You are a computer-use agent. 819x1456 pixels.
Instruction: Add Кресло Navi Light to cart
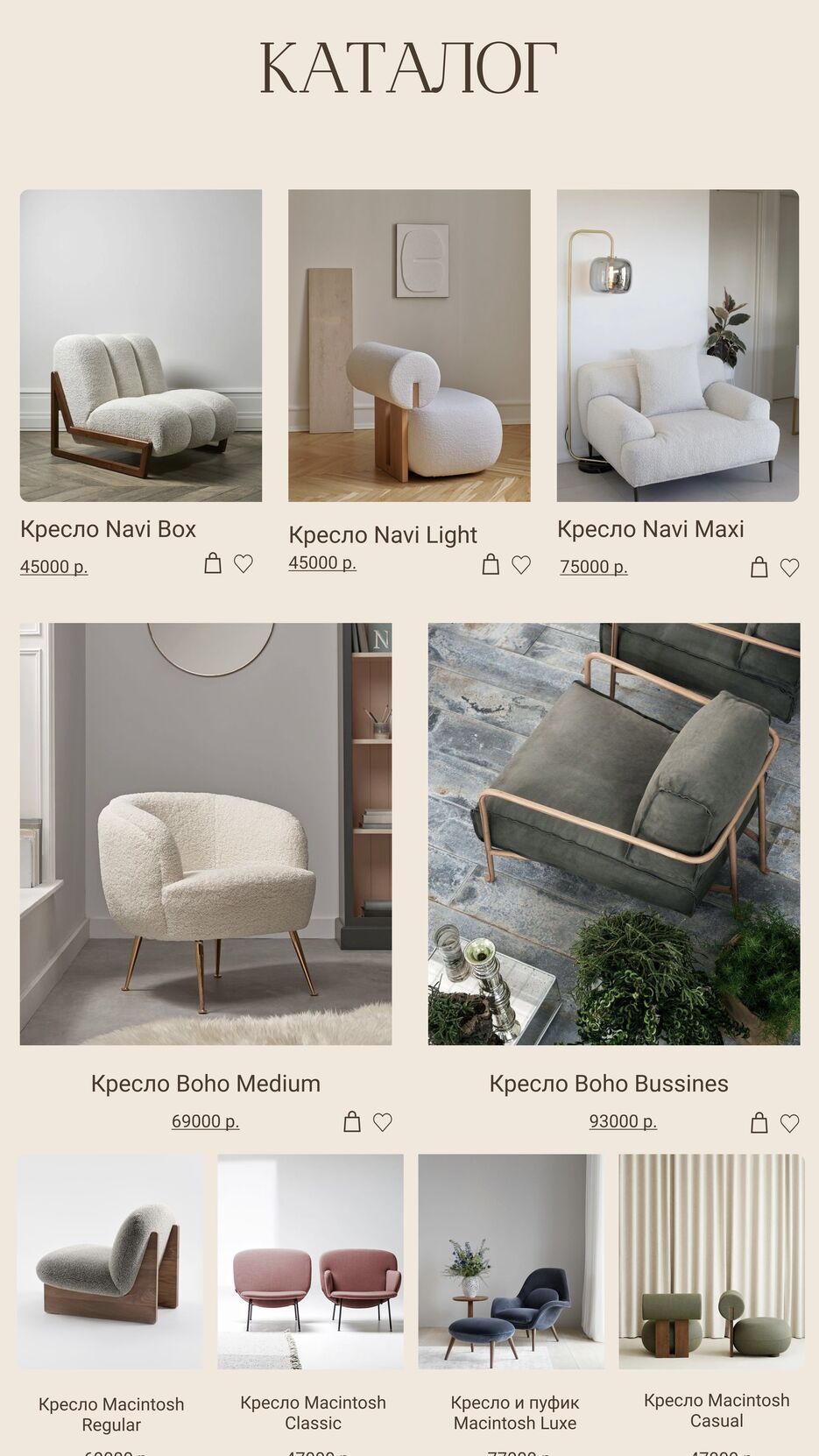491,564
